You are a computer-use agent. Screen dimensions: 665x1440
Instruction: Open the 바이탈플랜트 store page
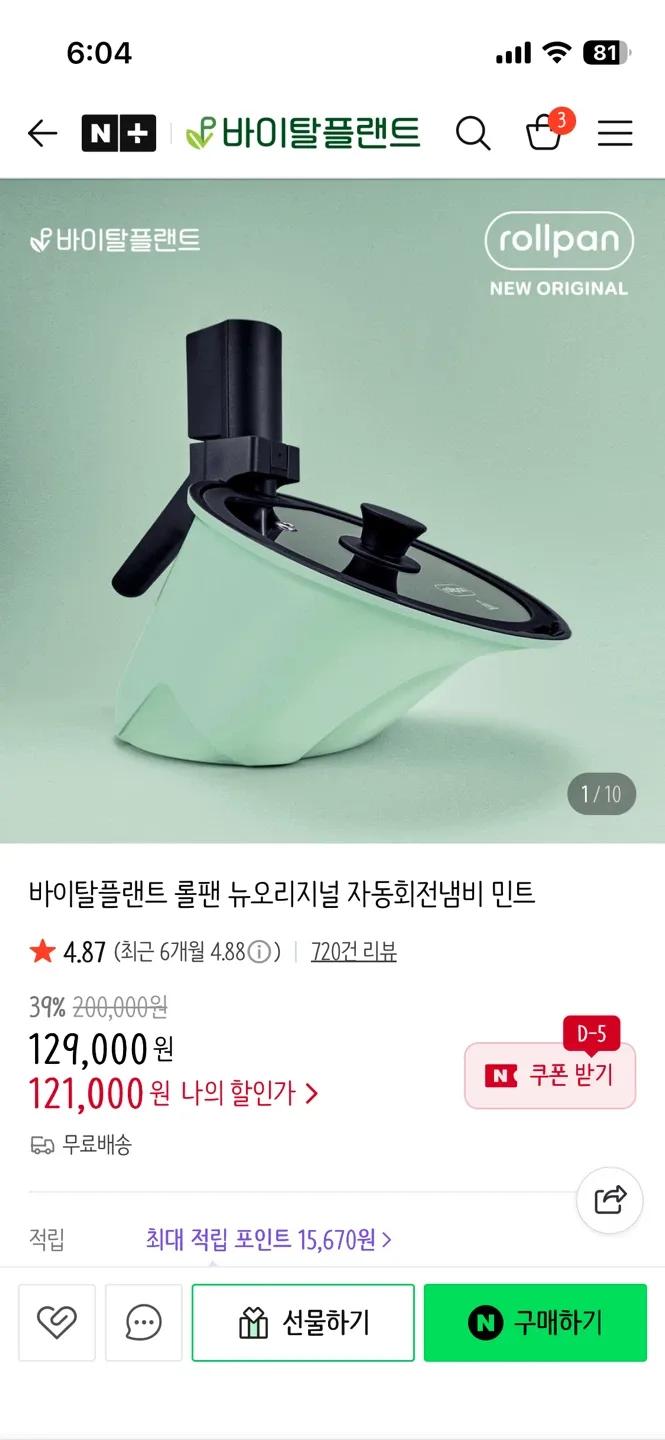pos(304,133)
